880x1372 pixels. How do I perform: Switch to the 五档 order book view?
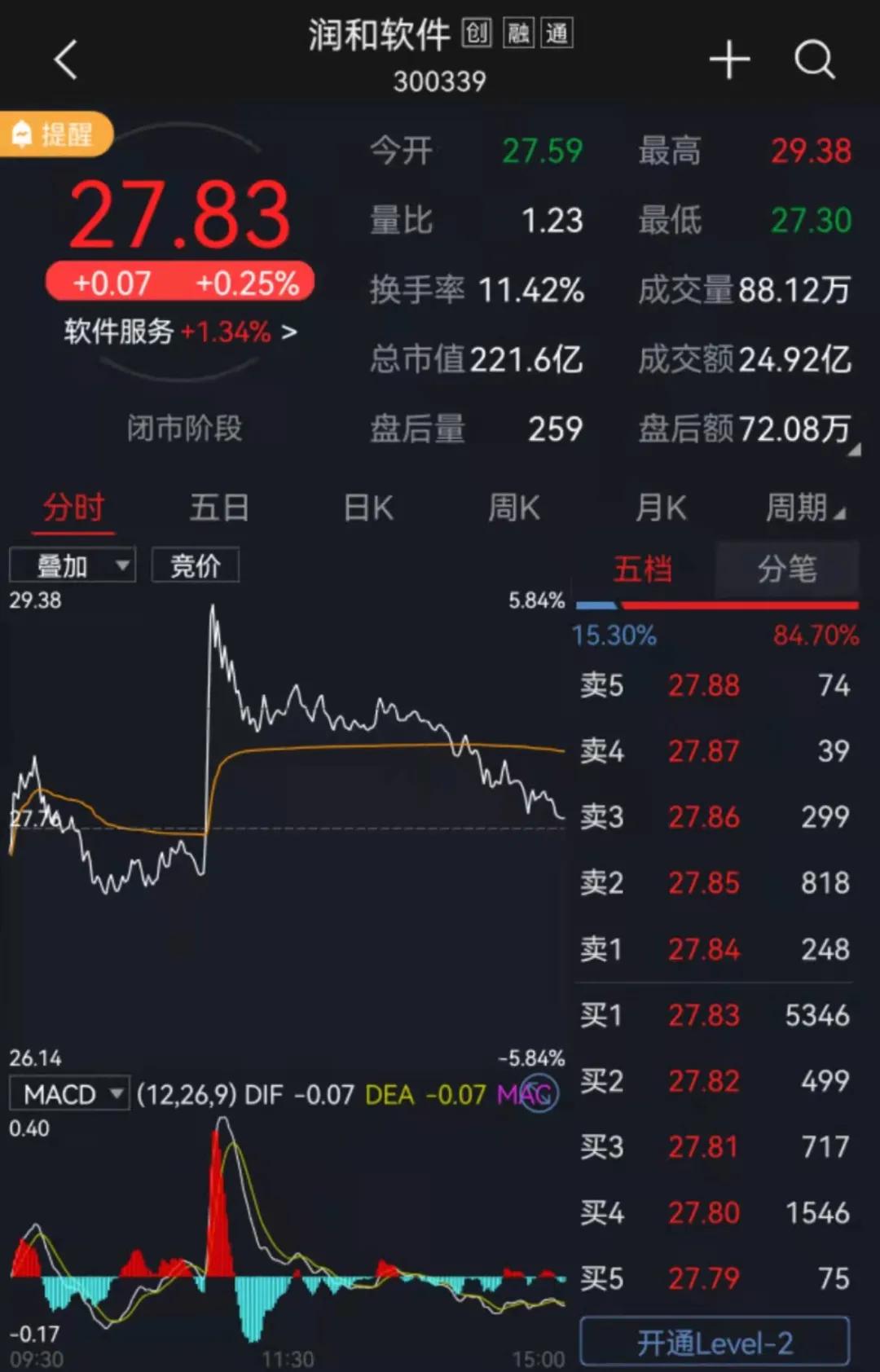pos(644,569)
